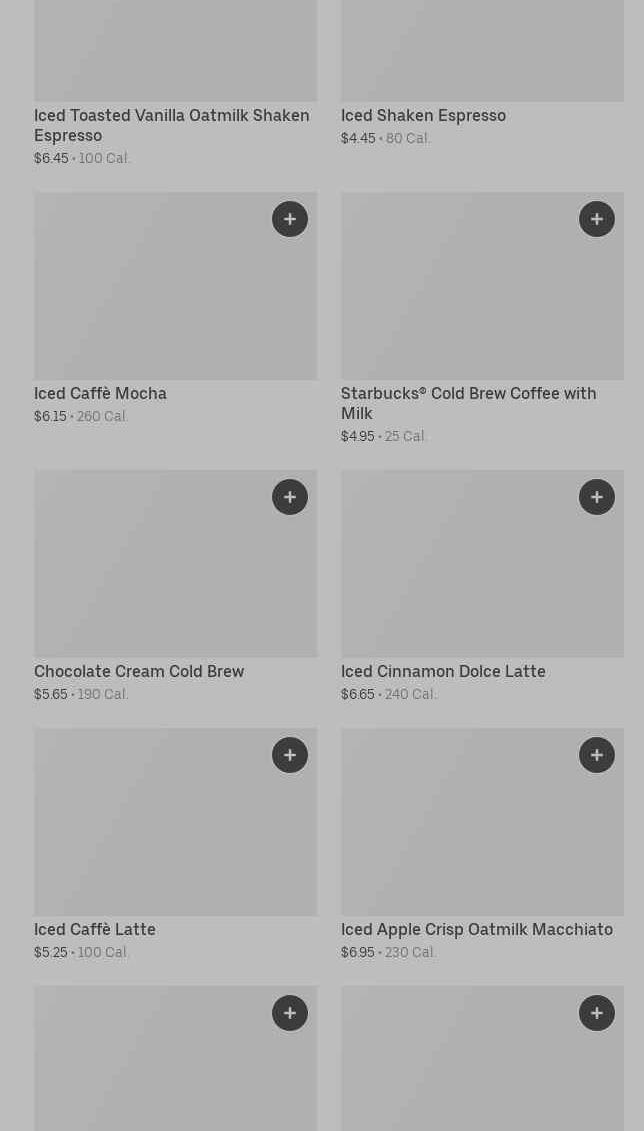Open Iced Cinnamon Dolce Latte product card
The image size is (644, 1131).
(x=443, y=672)
